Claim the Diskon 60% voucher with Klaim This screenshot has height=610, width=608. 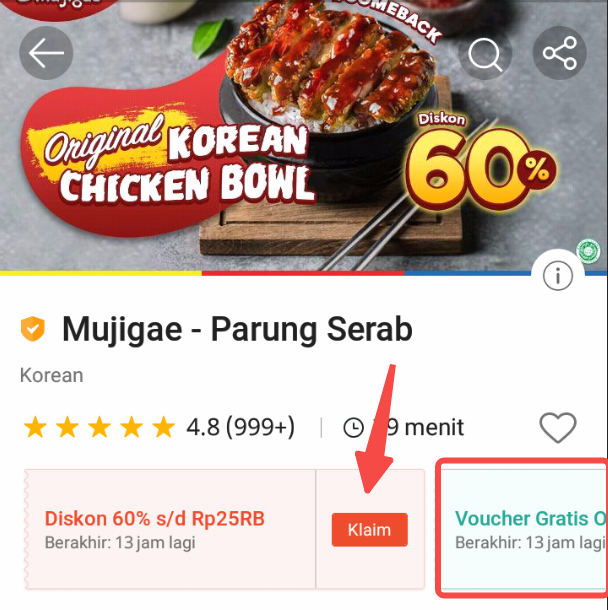tap(369, 530)
